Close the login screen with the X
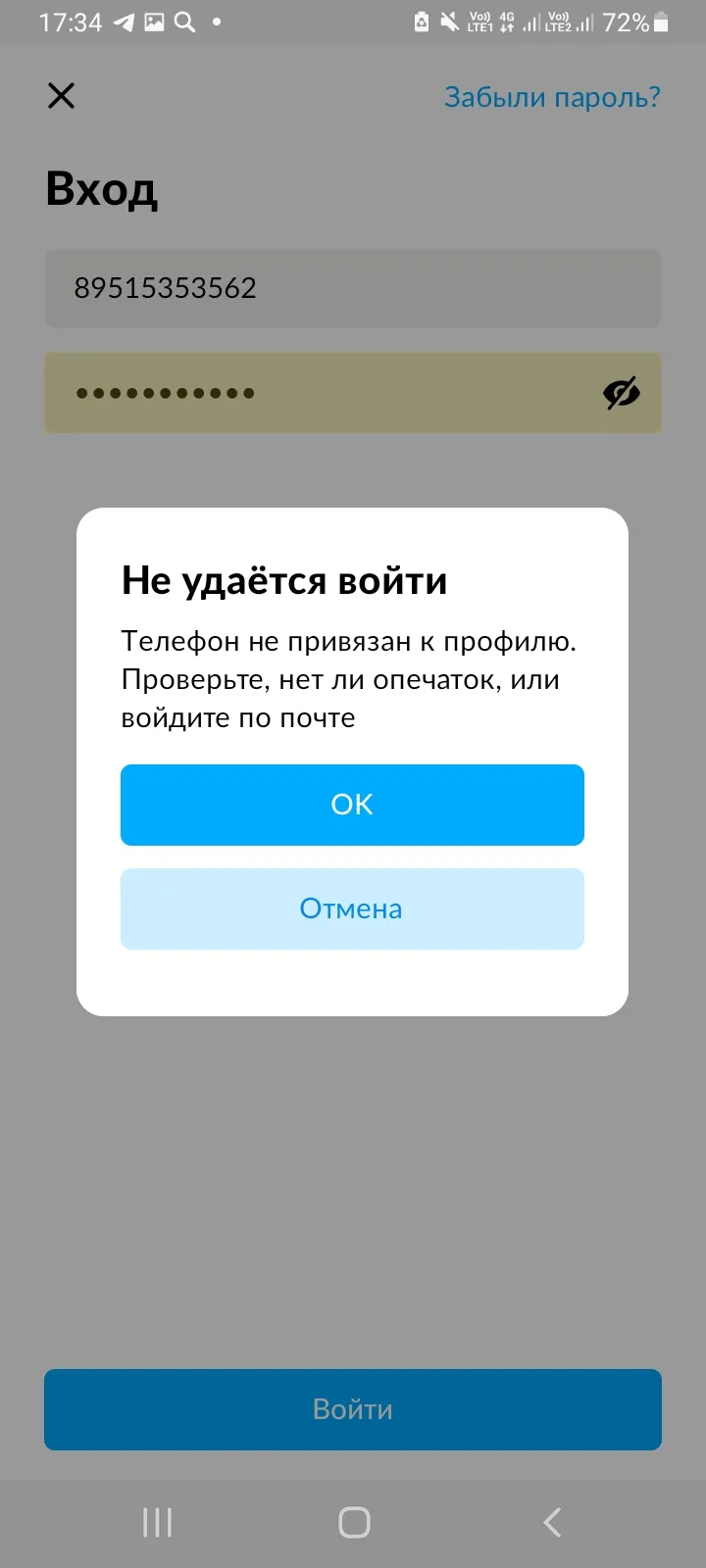 pos(62,95)
